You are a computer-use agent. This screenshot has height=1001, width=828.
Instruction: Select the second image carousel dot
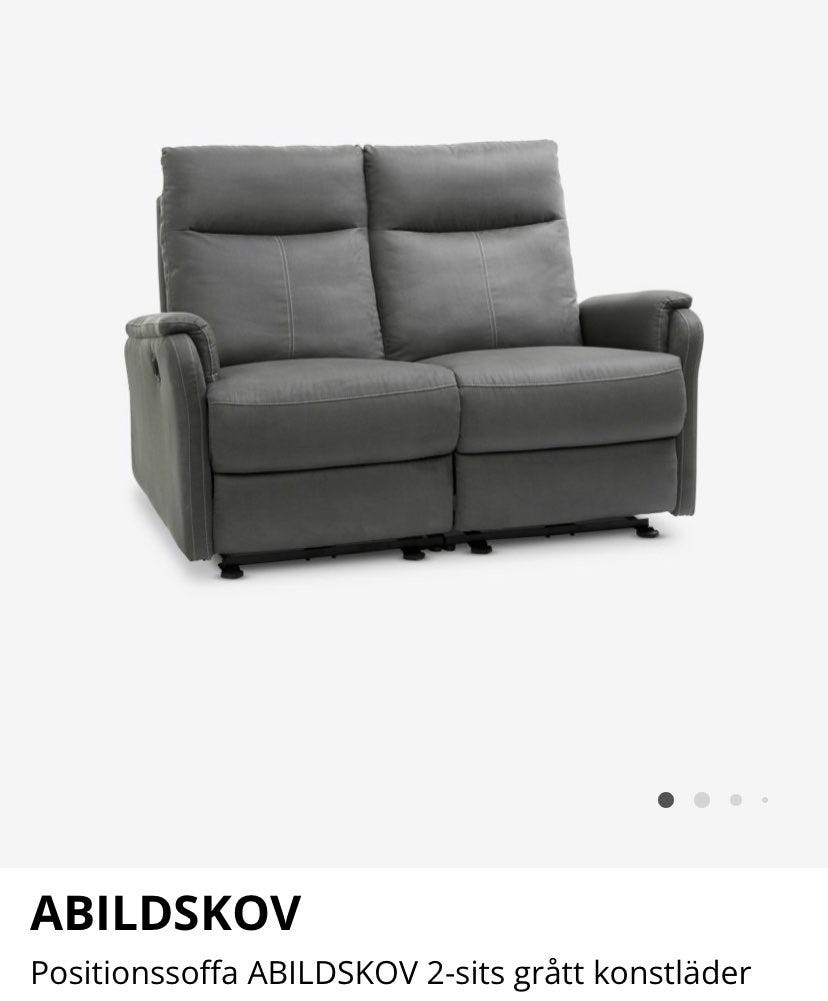click(701, 799)
